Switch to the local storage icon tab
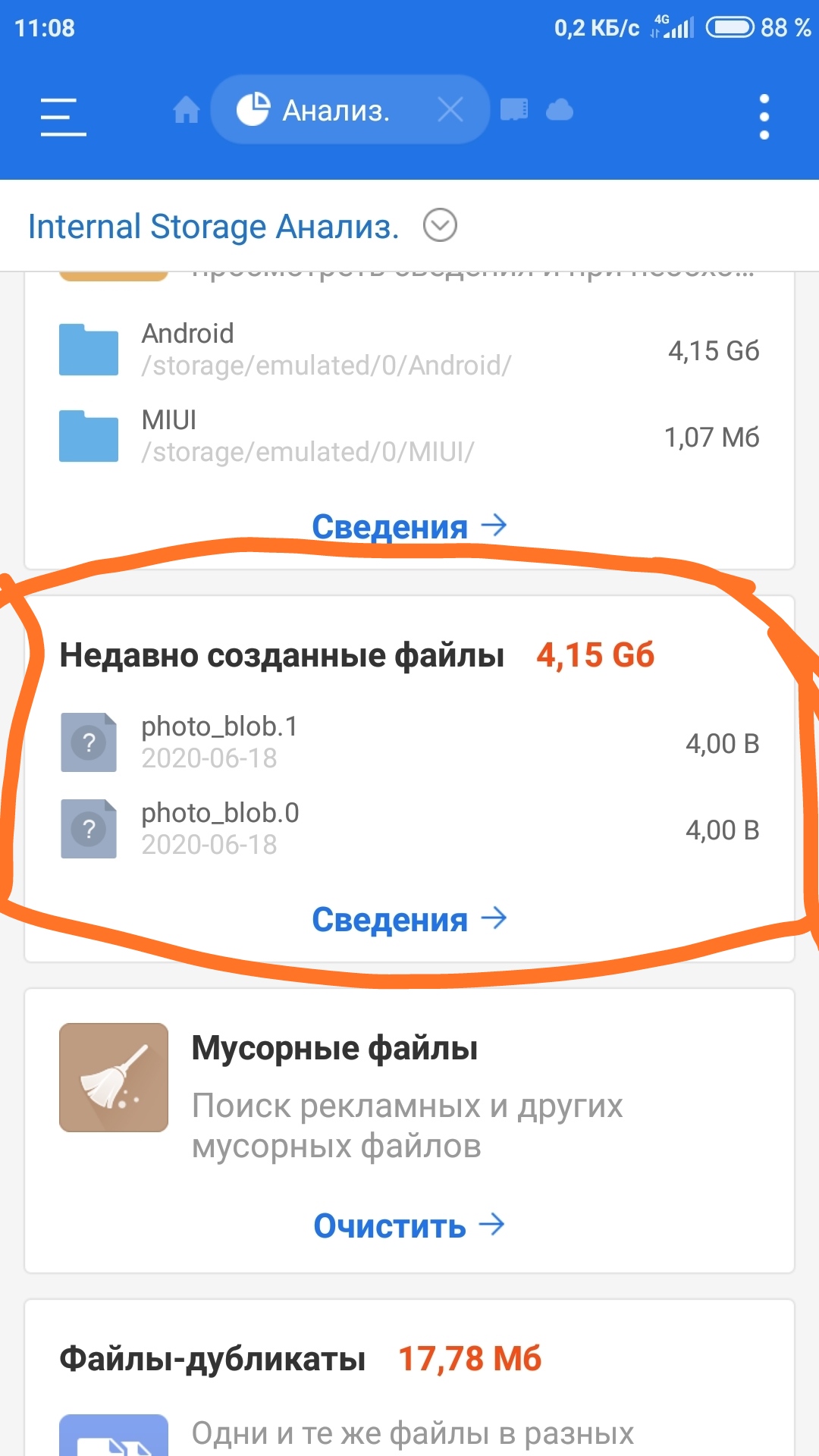 pyautogui.click(x=514, y=110)
